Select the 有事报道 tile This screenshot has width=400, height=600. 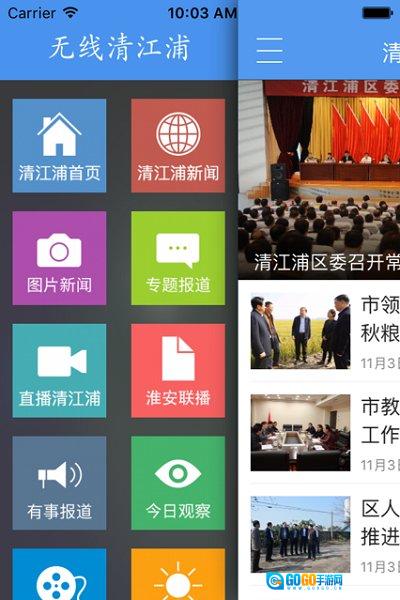coord(59,483)
